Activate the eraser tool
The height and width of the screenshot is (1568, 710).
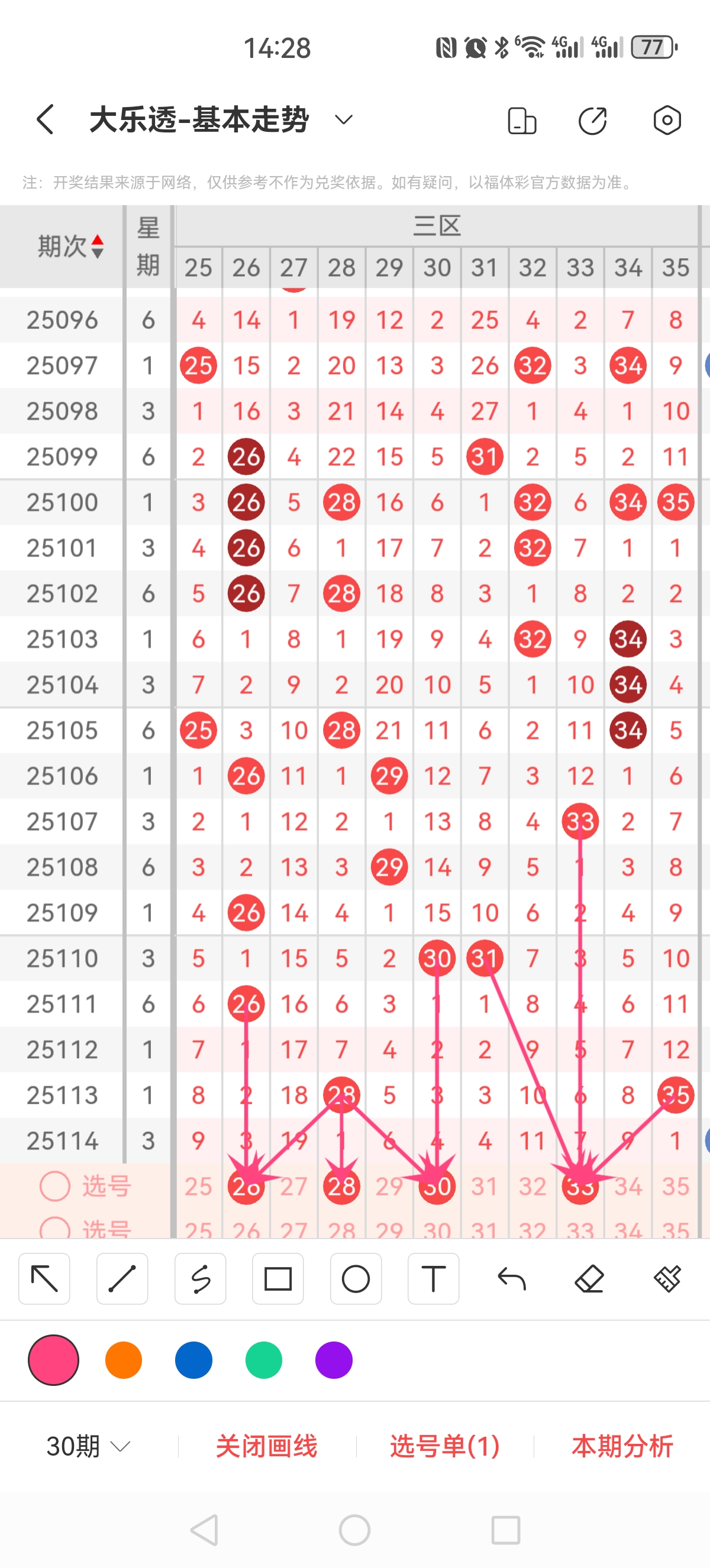tap(589, 1278)
